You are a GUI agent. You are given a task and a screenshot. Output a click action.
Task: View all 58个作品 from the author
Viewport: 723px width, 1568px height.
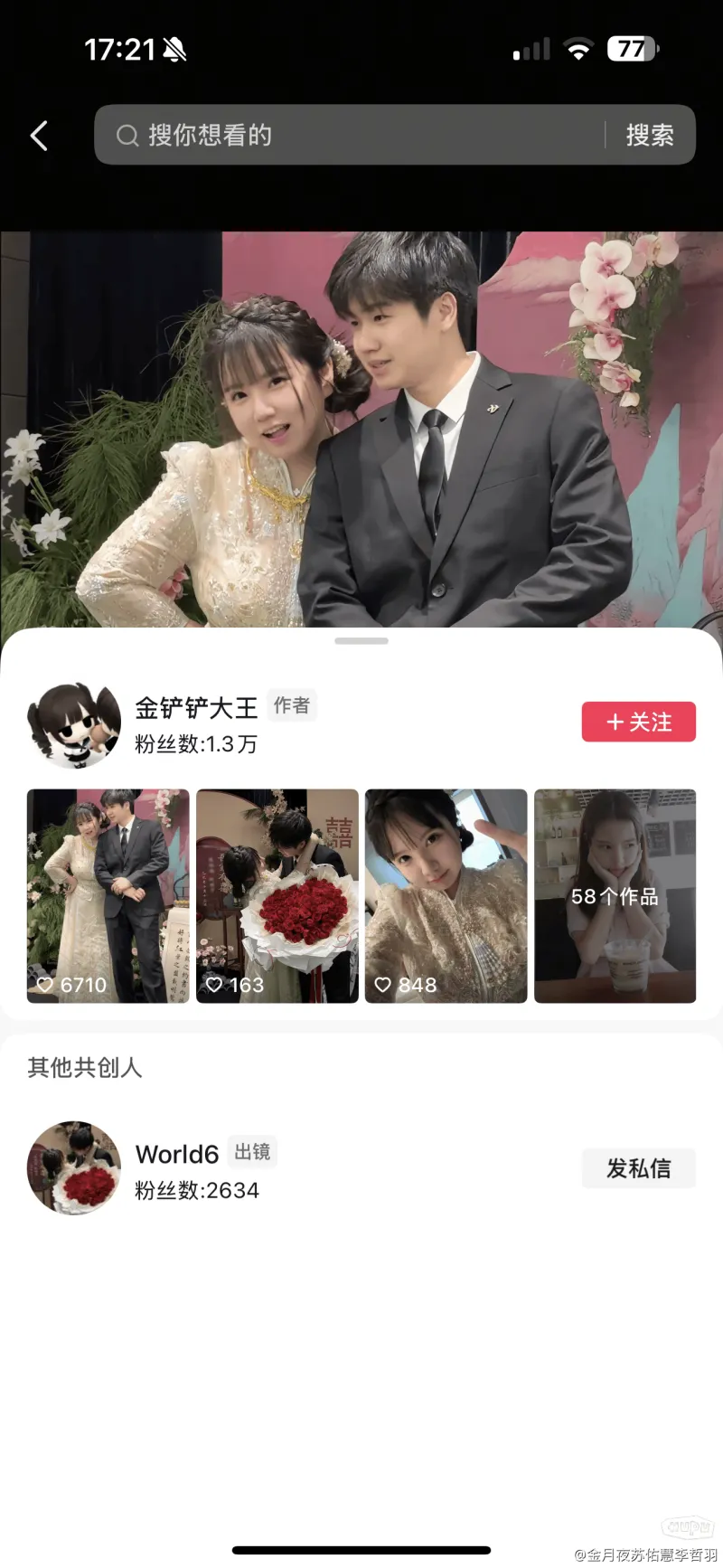click(x=615, y=895)
